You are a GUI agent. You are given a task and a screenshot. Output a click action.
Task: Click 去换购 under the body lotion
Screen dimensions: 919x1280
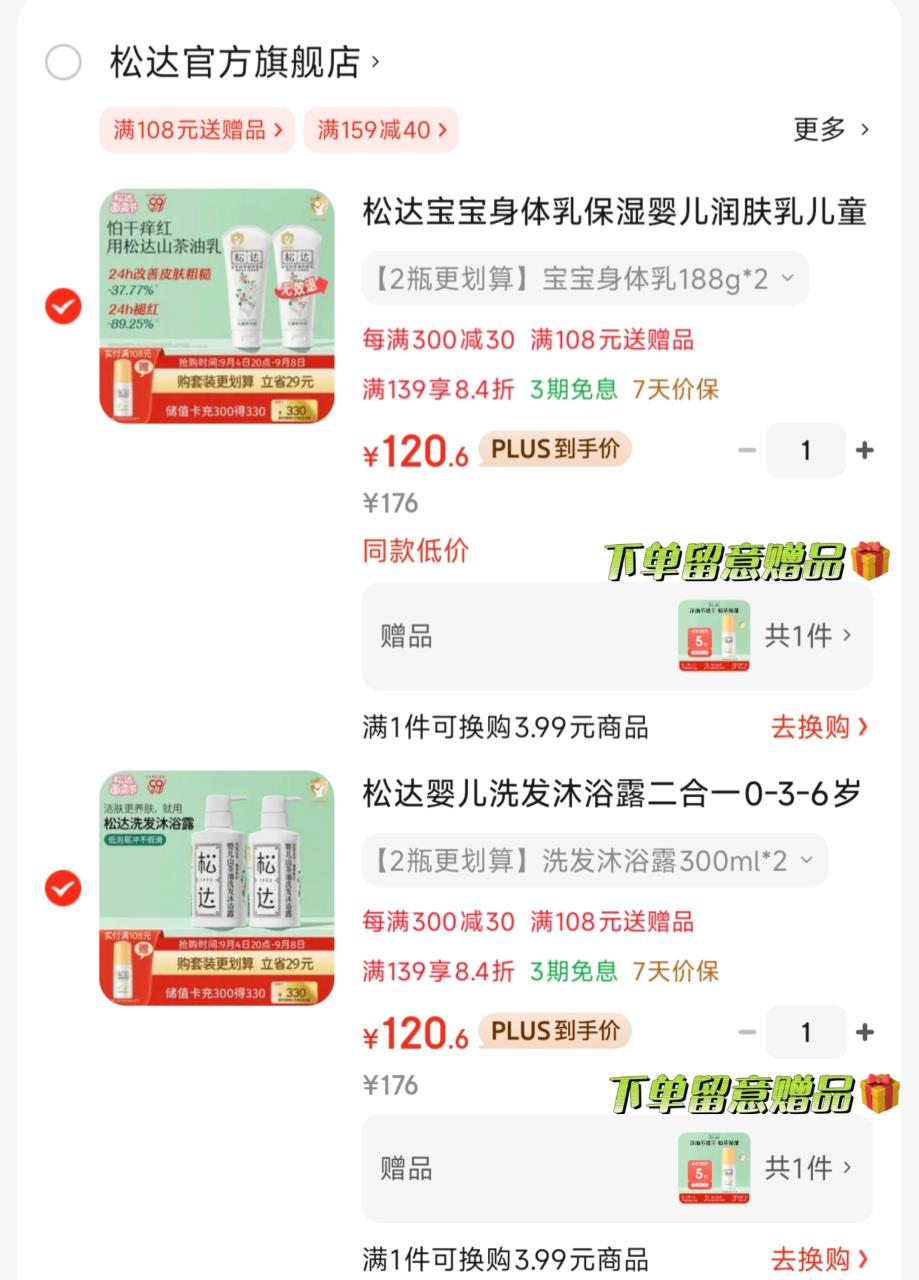point(817,728)
